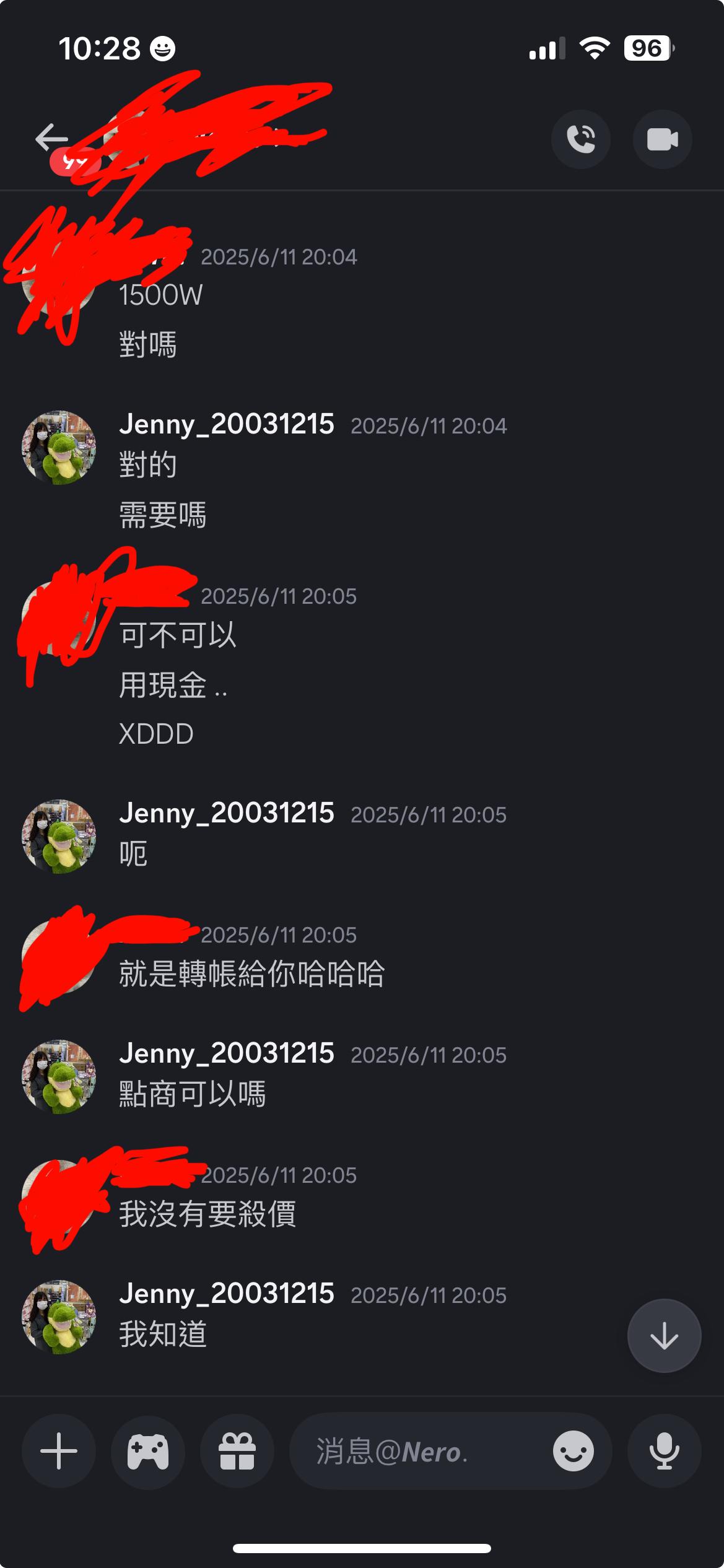724x1568 pixels.
Task: Open the game controller activities button
Action: click(148, 1451)
